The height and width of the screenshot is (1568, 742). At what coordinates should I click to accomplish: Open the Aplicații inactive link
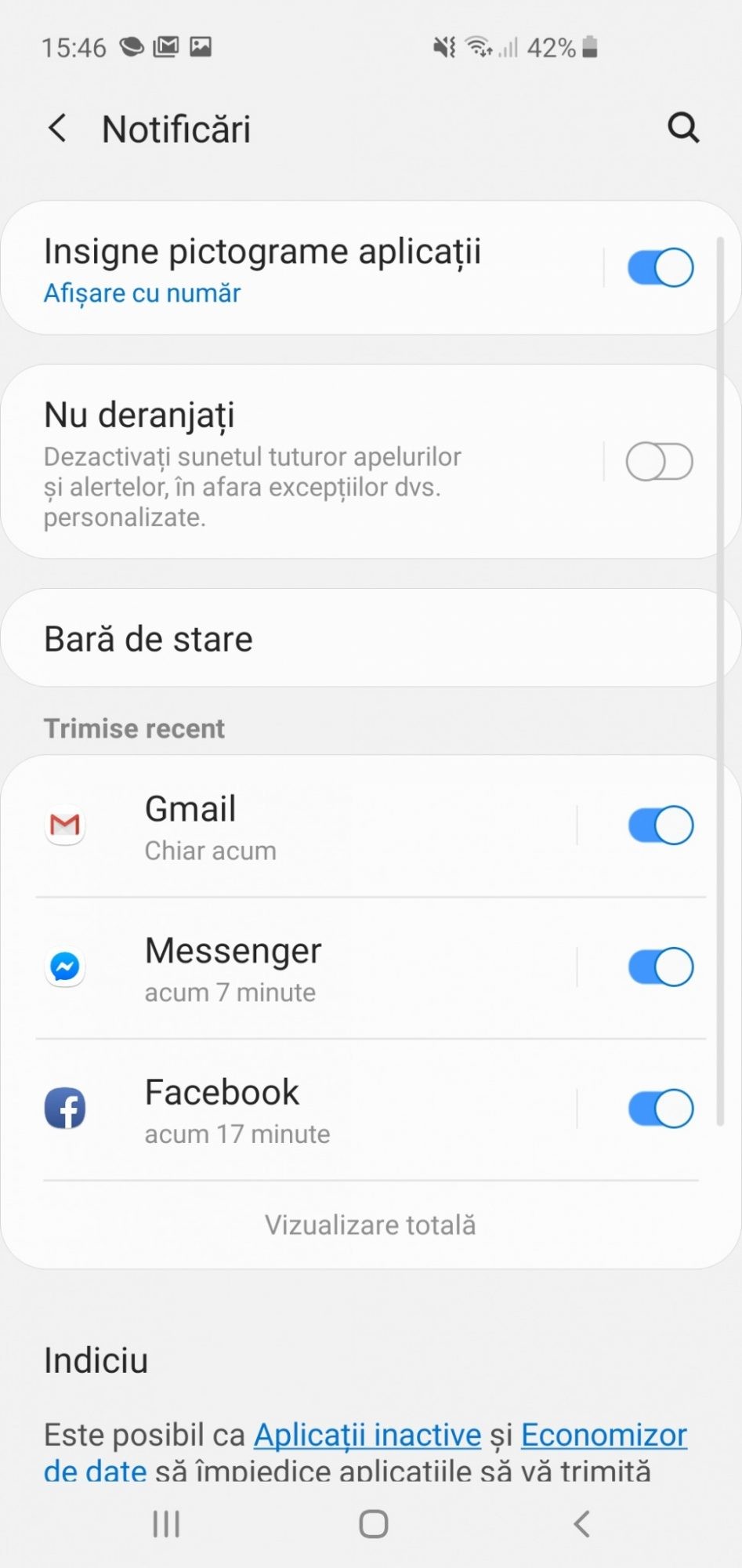(x=367, y=1436)
